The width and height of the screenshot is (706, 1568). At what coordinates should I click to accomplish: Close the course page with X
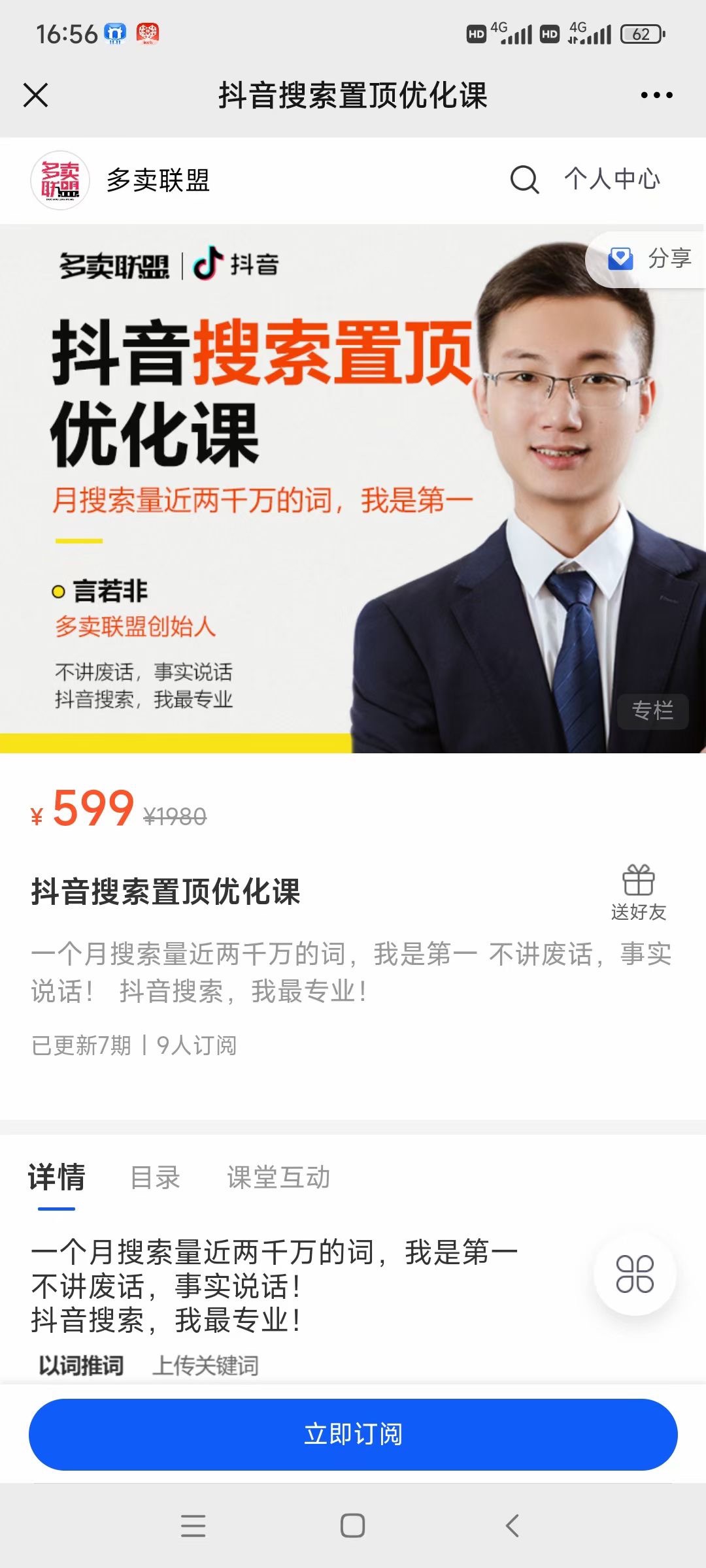tap(36, 95)
